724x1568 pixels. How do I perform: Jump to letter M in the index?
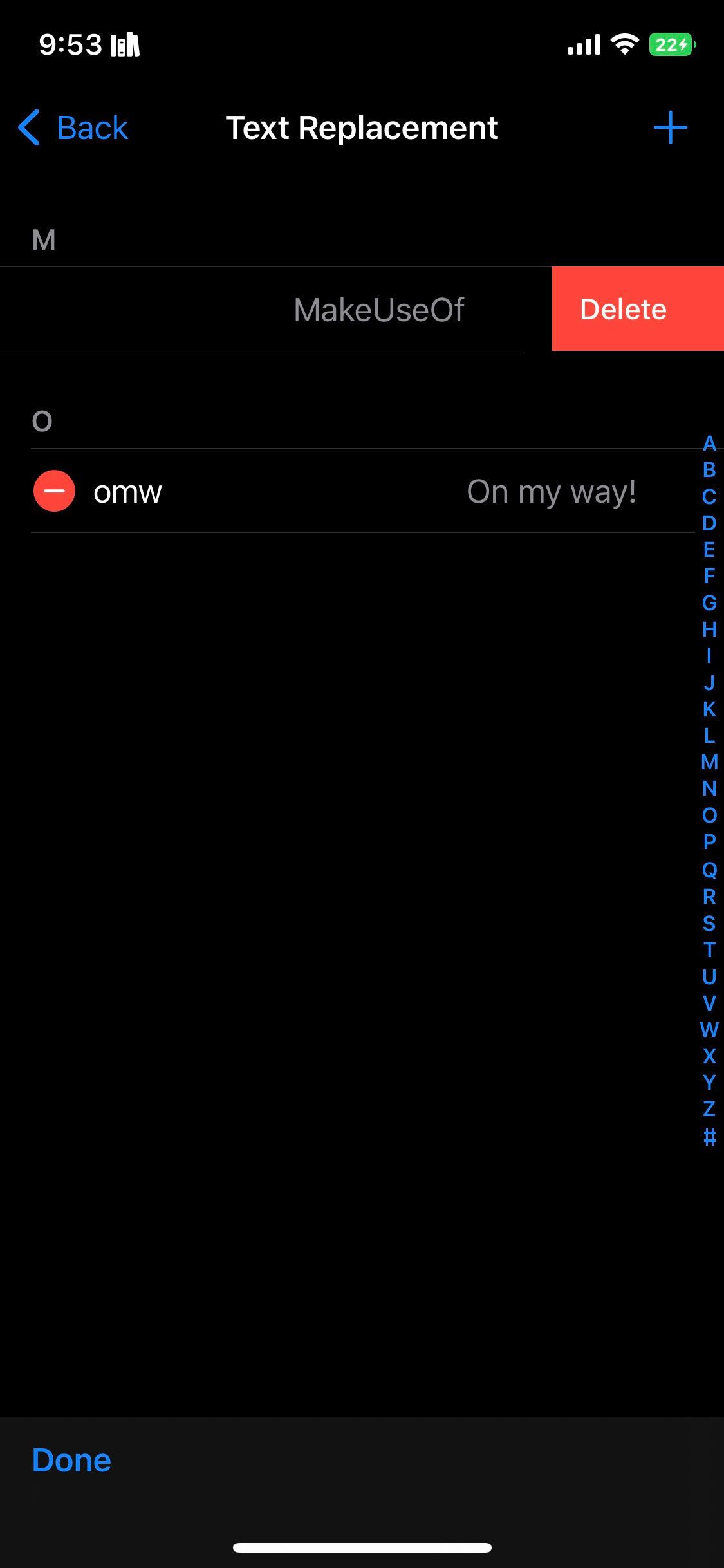(x=709, y=762)
